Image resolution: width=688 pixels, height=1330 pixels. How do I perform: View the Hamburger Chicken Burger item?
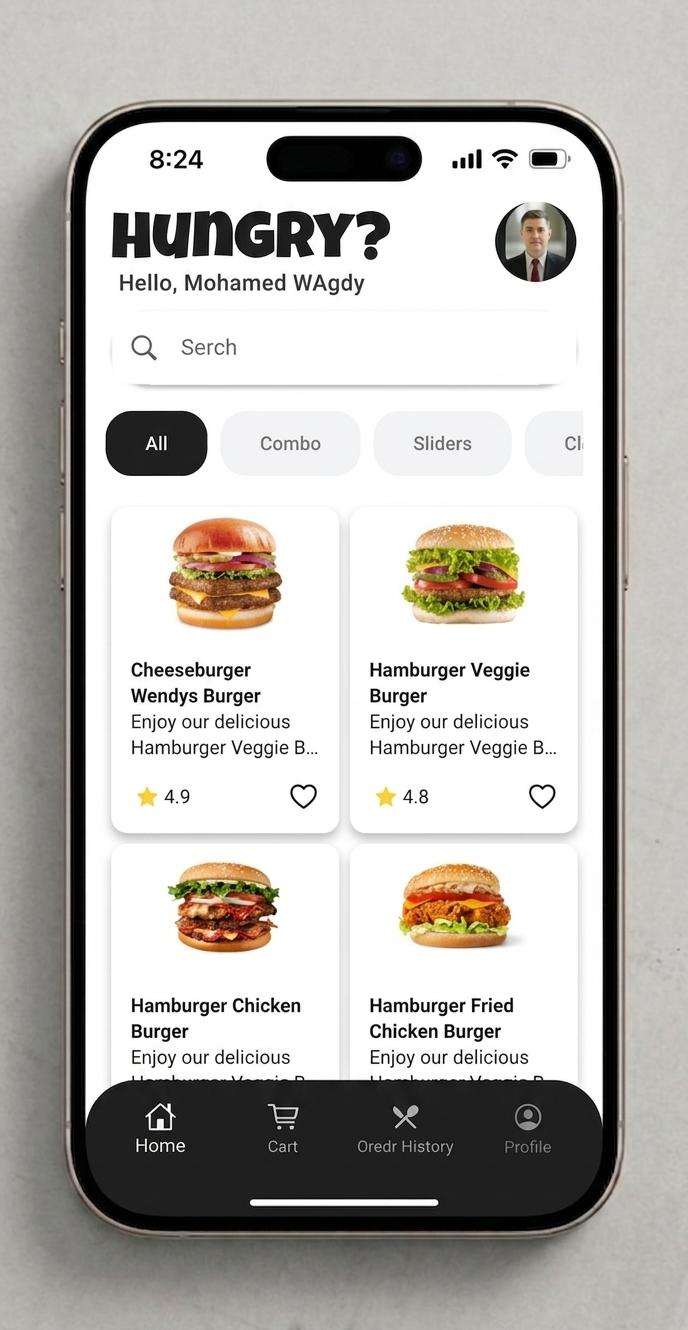[x=224, y=960]
